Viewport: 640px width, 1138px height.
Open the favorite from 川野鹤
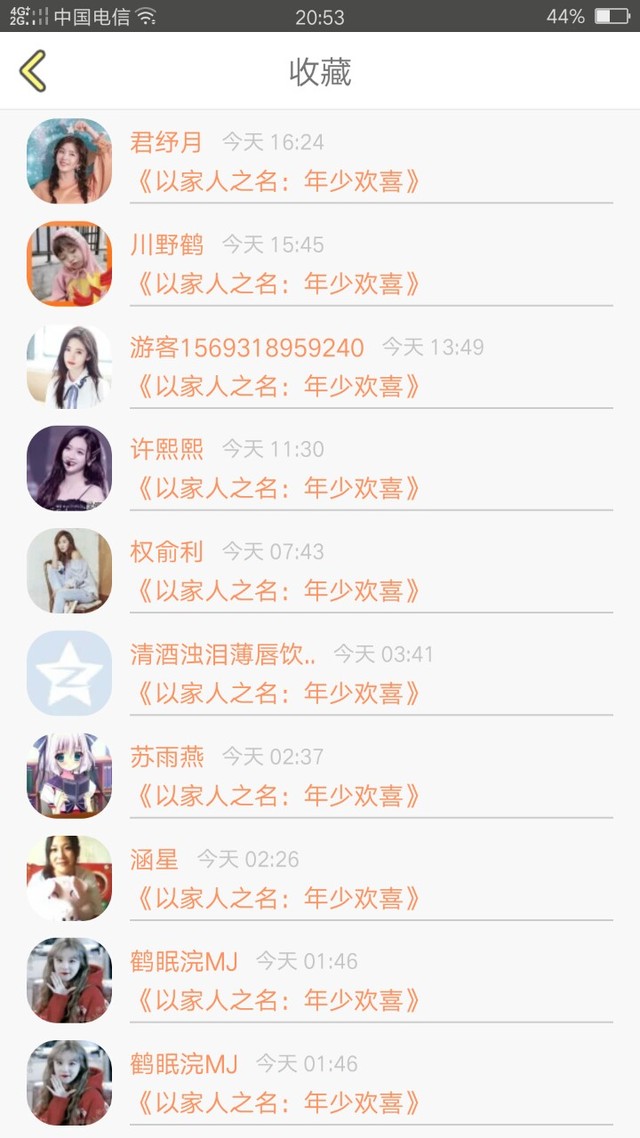(320, 263)
